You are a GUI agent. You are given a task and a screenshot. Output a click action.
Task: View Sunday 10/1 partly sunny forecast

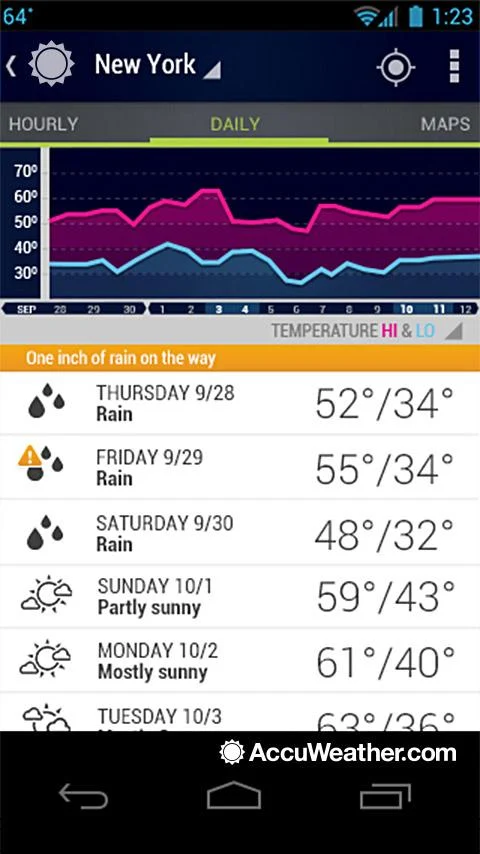(x=240, y=596)
